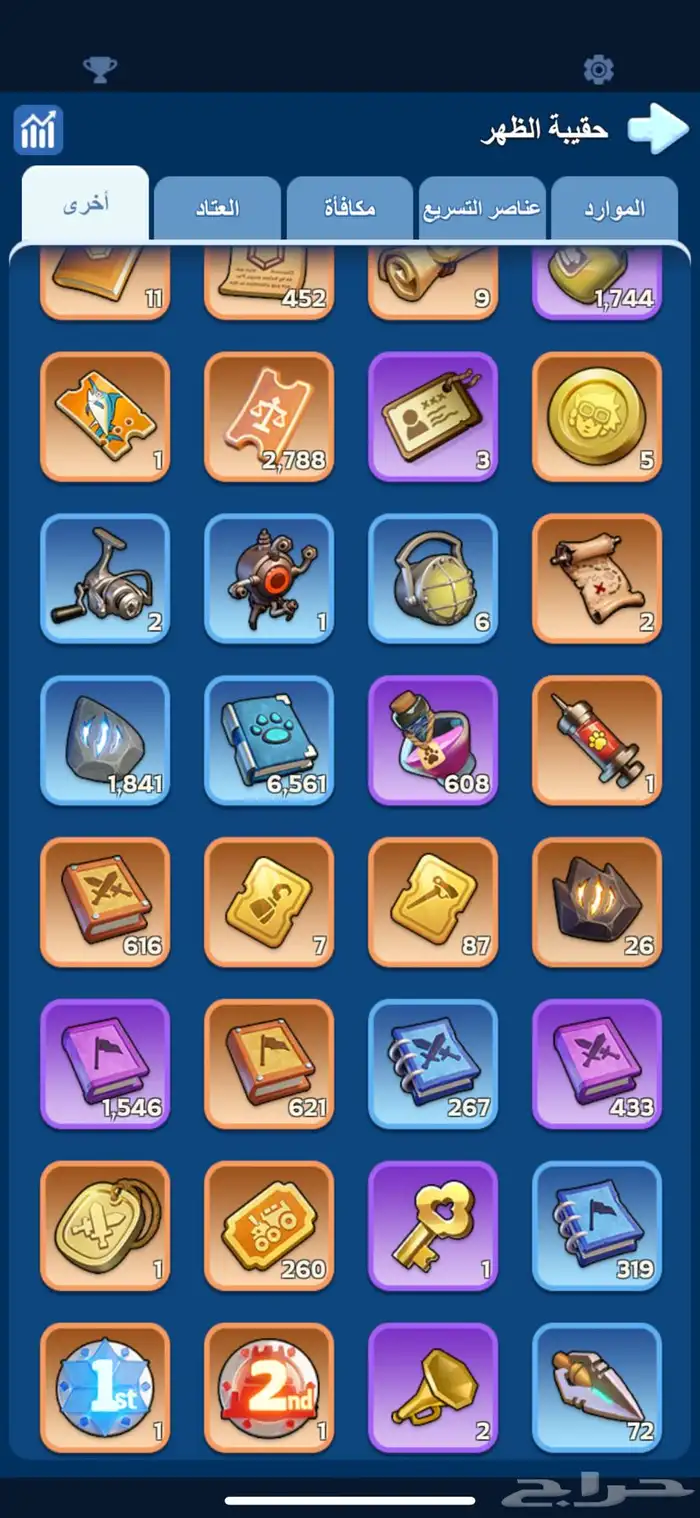Viewport: 700px width, 1518px height.
Task: Tap the heart-shaped golden key item
Action: [x=433, y=1226]
